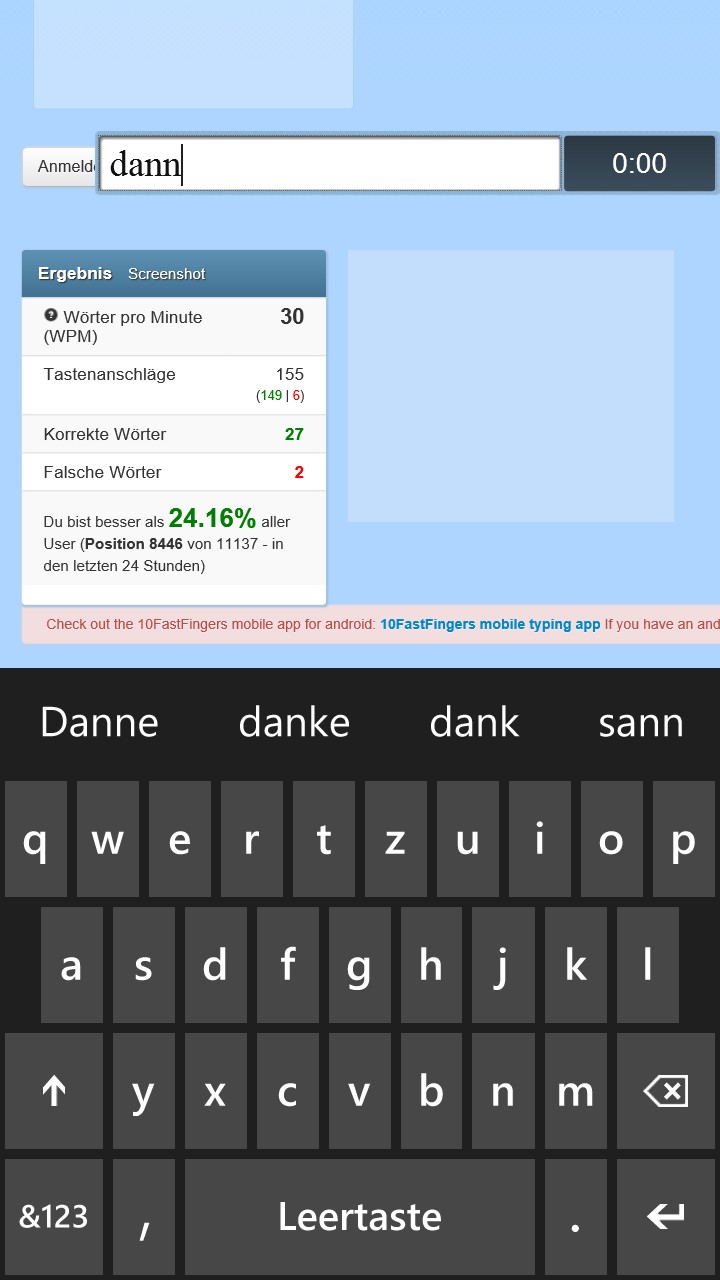Tap the Leertaste space key
720x1280 pixels.
pos(359,1217)
